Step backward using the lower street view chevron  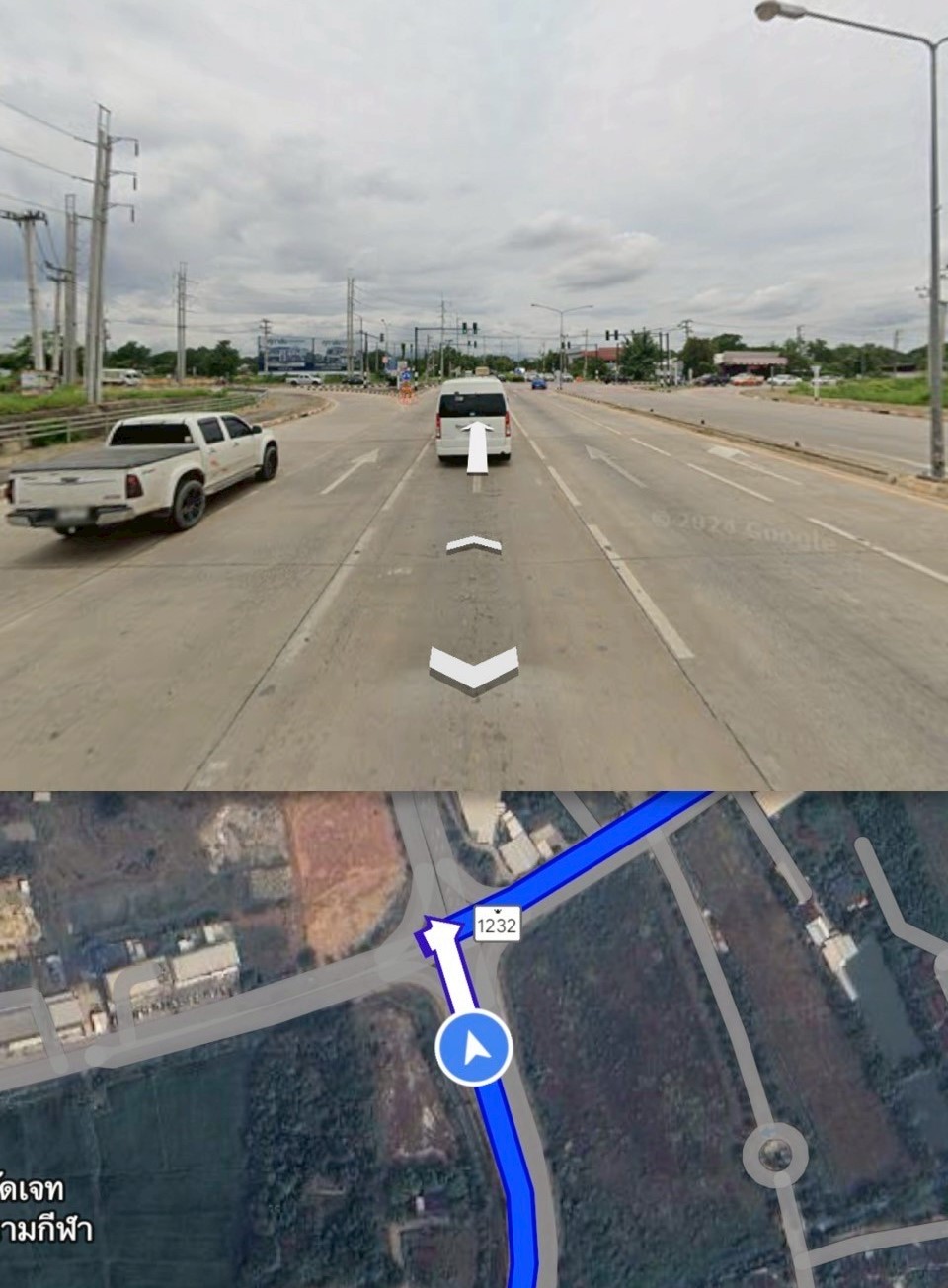tap(474, 667)
